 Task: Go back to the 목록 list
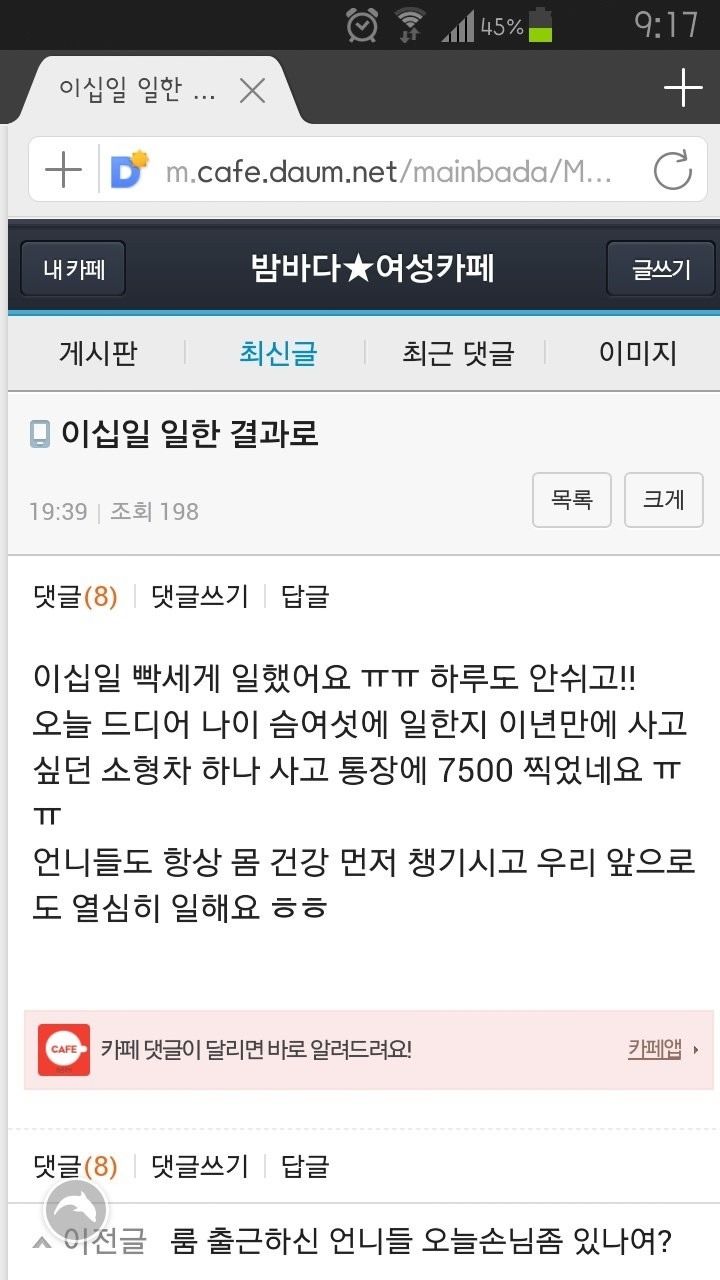[571, 499]
